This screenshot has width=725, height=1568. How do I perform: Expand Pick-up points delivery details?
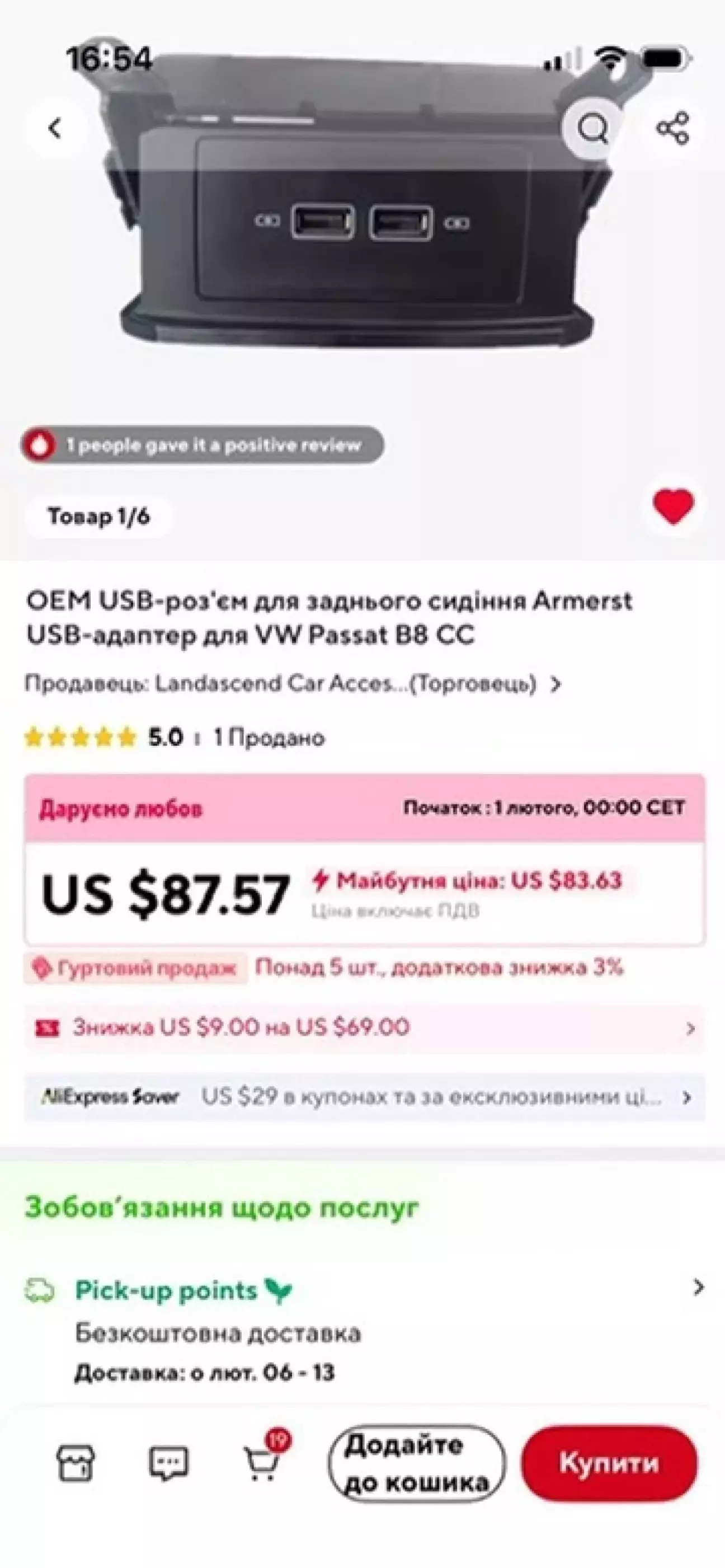click(698, 1288)
